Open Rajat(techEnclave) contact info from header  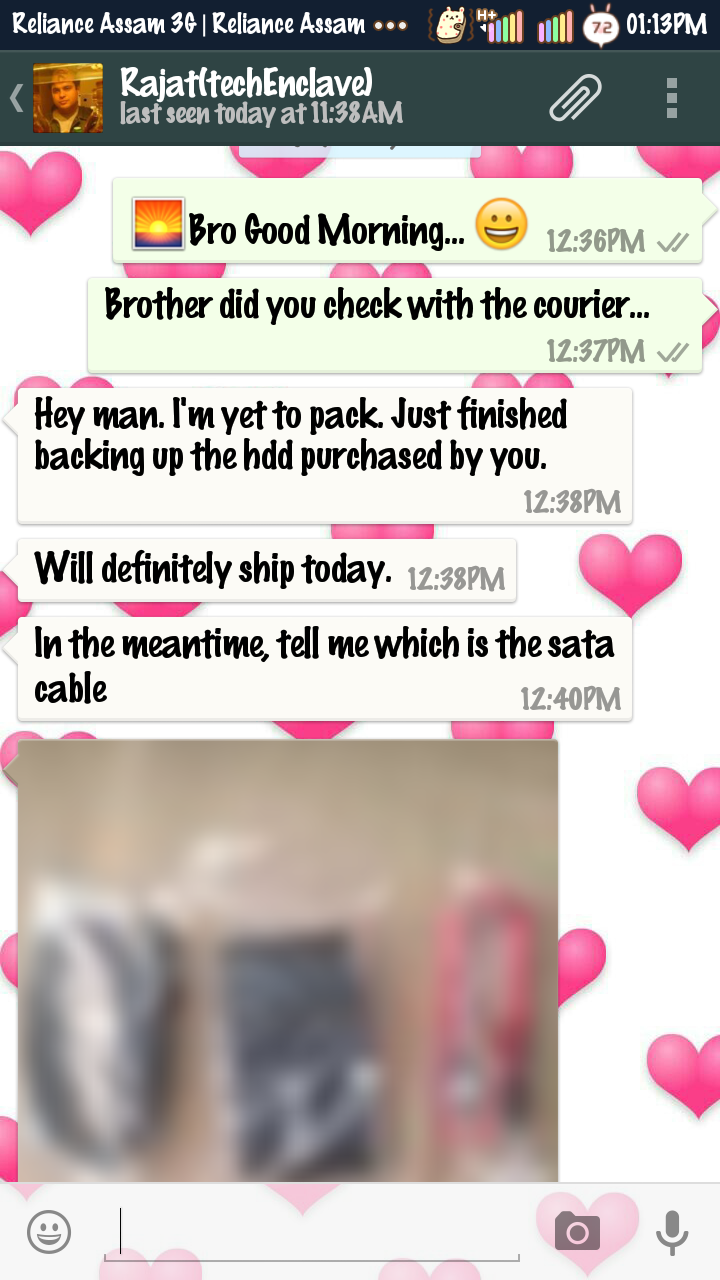coord(261,97)
